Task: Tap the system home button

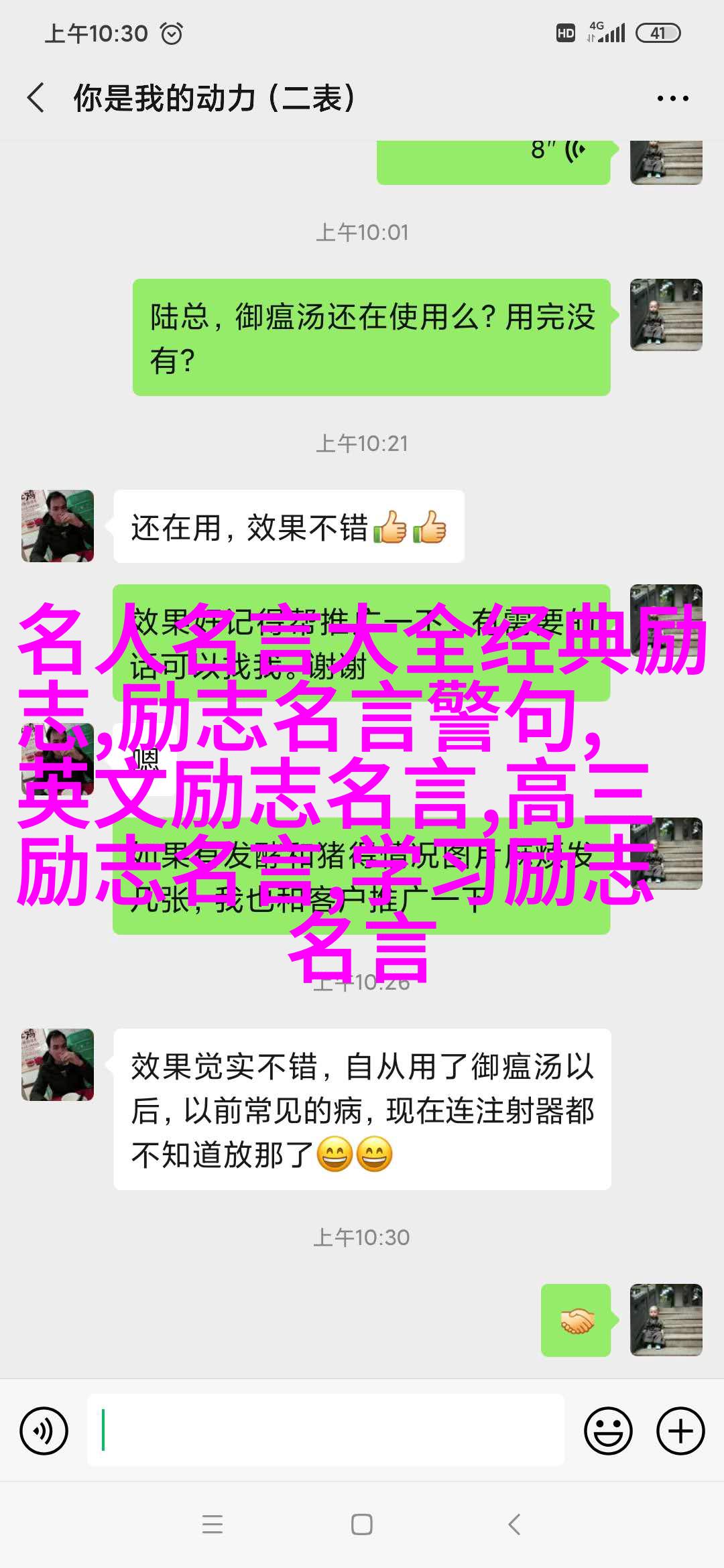Action: point(361,1524)
